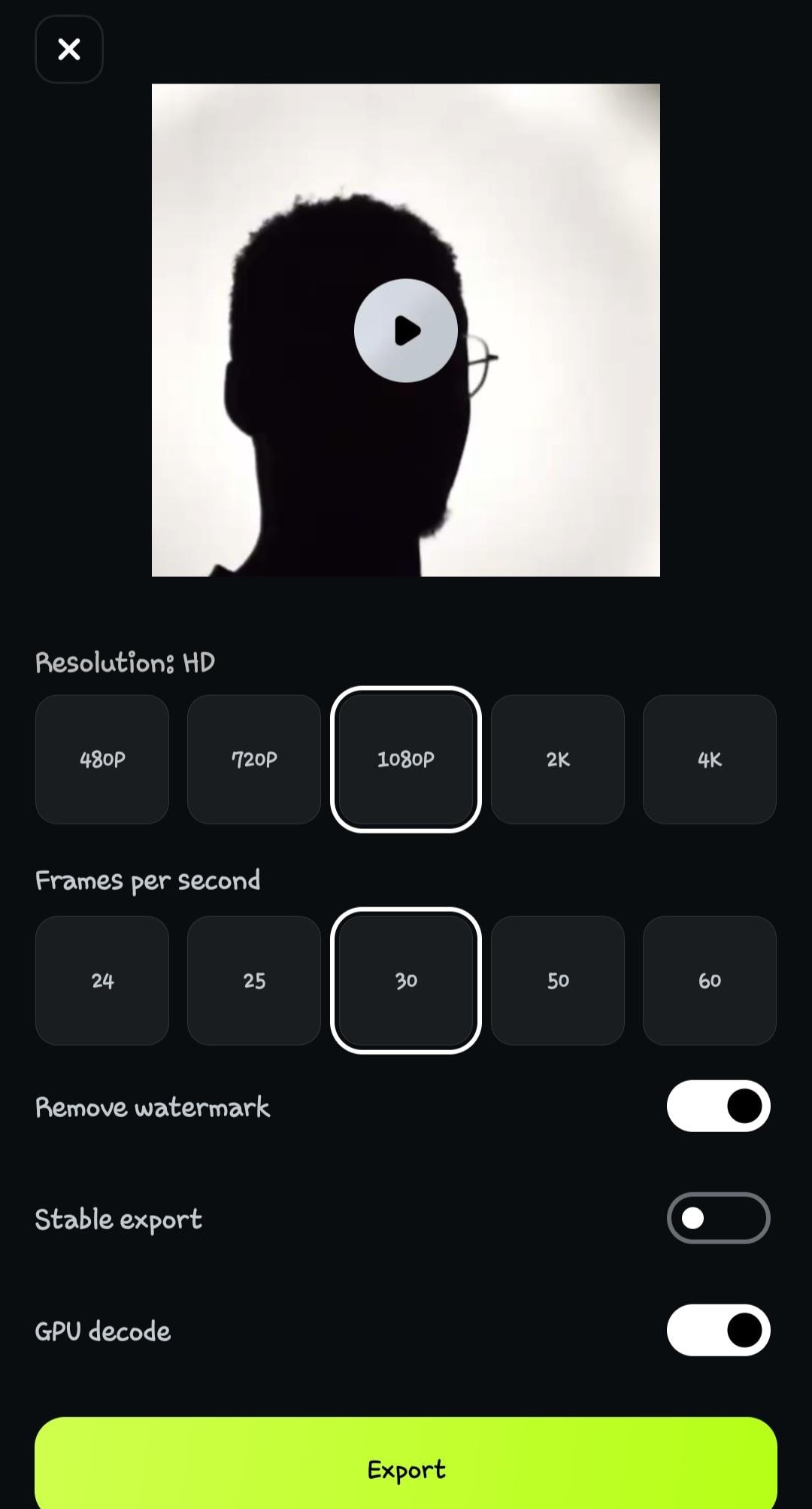Select 480P resolution
The image size is (812, 1509).
pyautogui.click(x=102, y=759)
